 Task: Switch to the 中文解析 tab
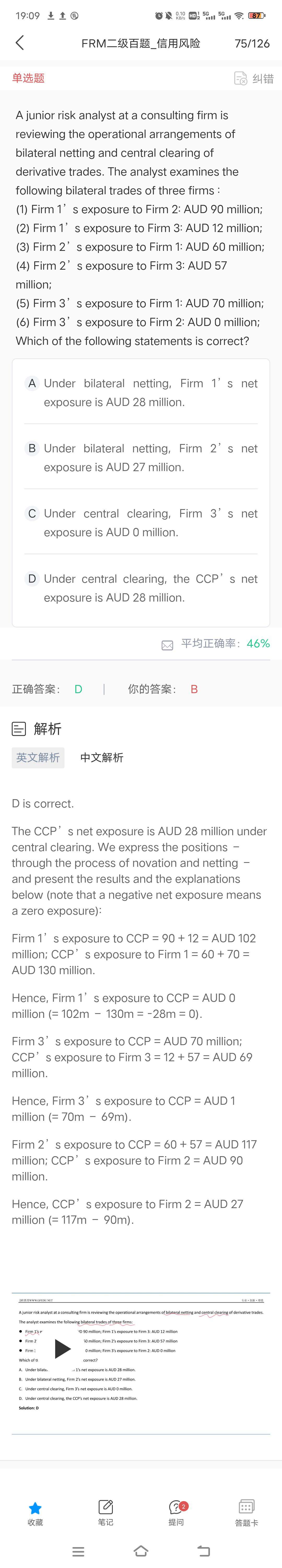(x=102, y=757)
